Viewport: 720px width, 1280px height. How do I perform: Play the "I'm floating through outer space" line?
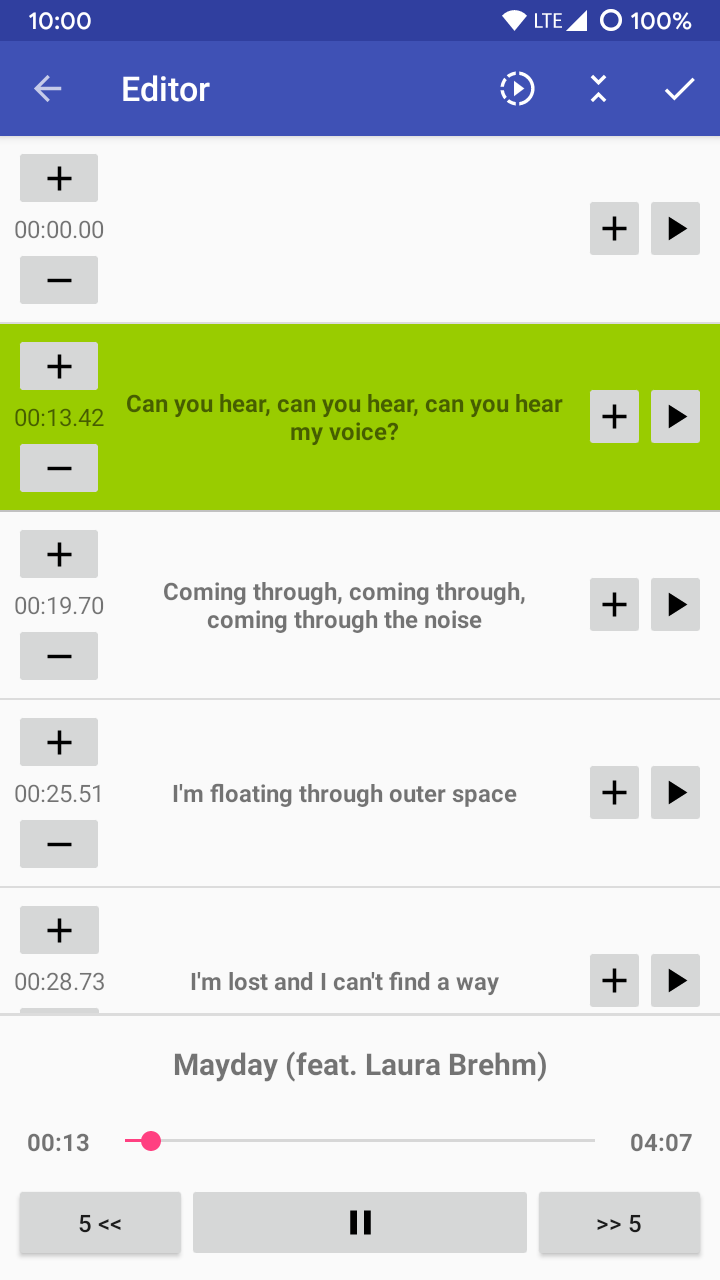pyautogui.click(x=675, y=793)
